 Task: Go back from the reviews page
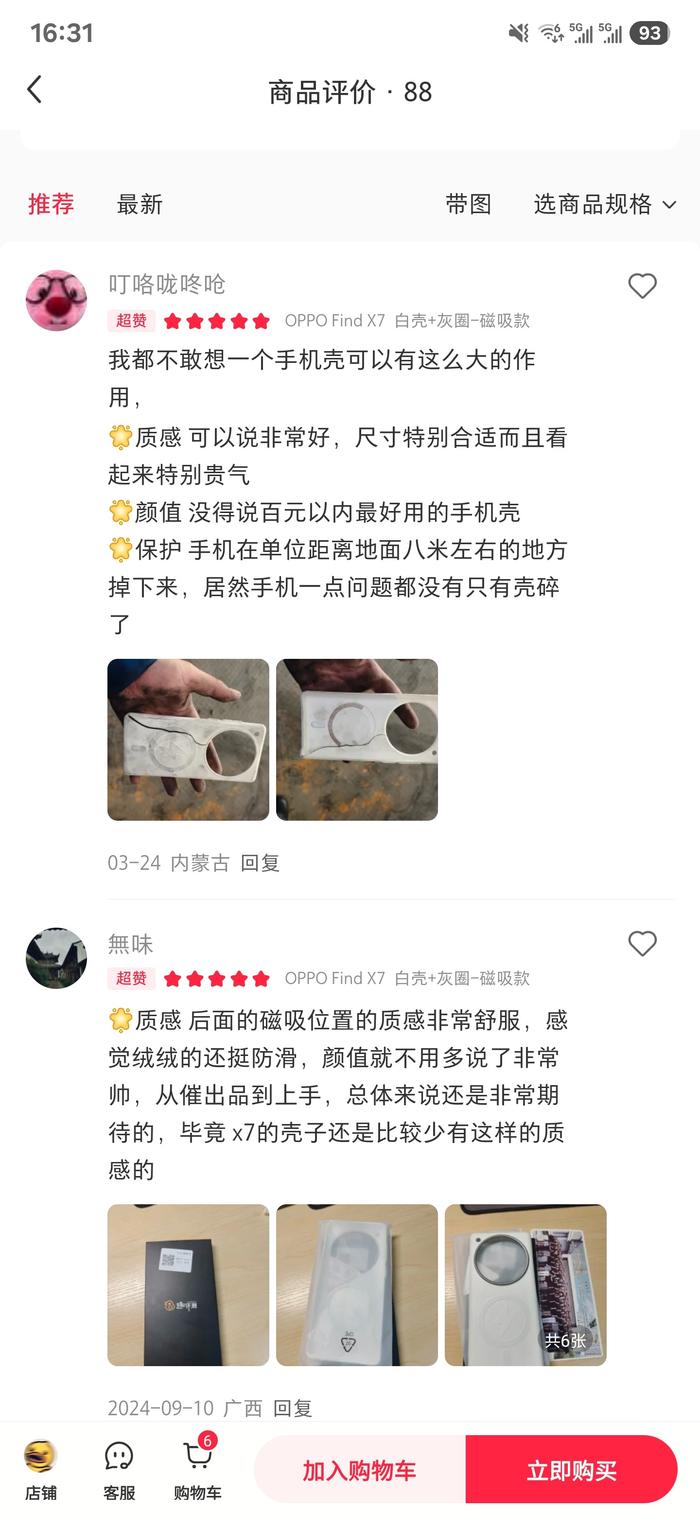(x=34, y=90)
